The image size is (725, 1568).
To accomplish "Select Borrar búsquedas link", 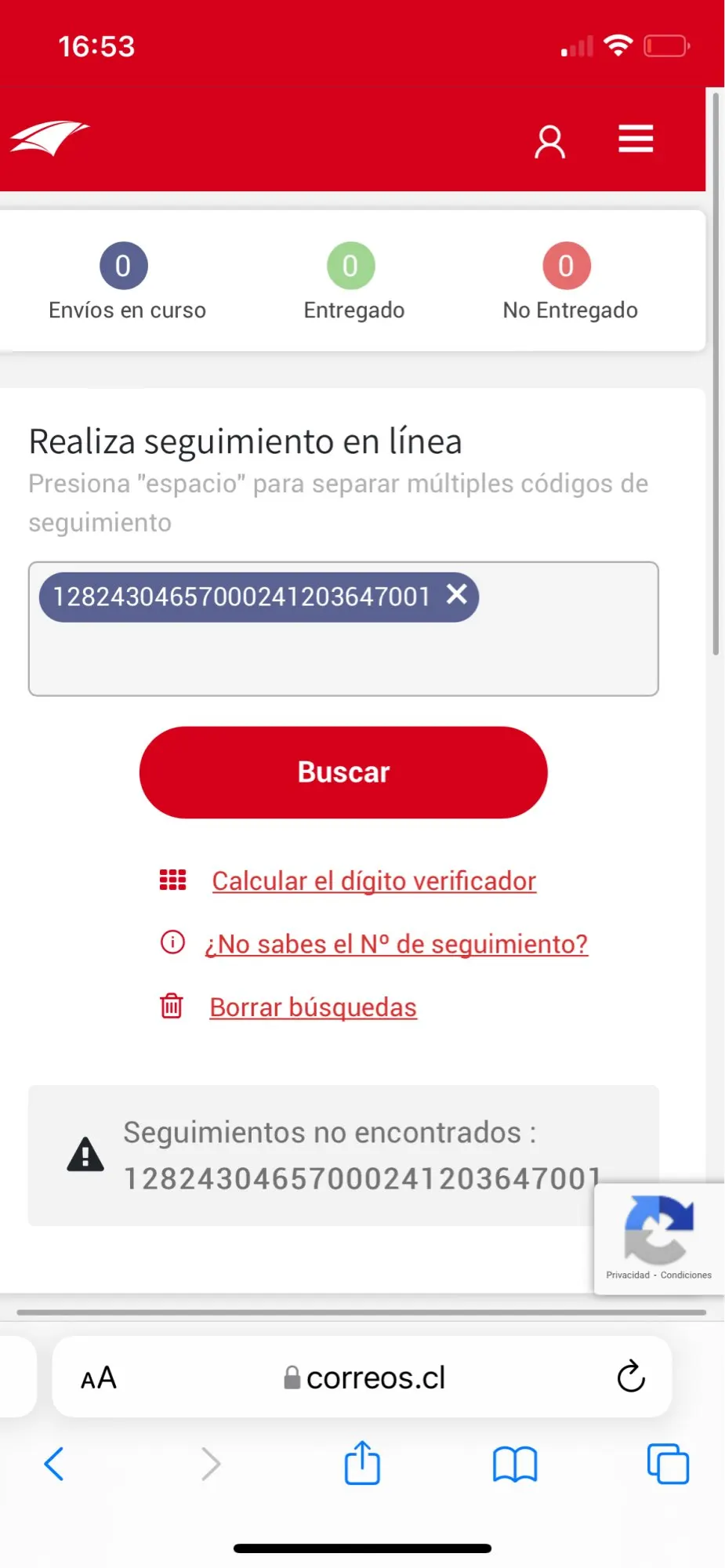I will click(x=313, y=1007).
